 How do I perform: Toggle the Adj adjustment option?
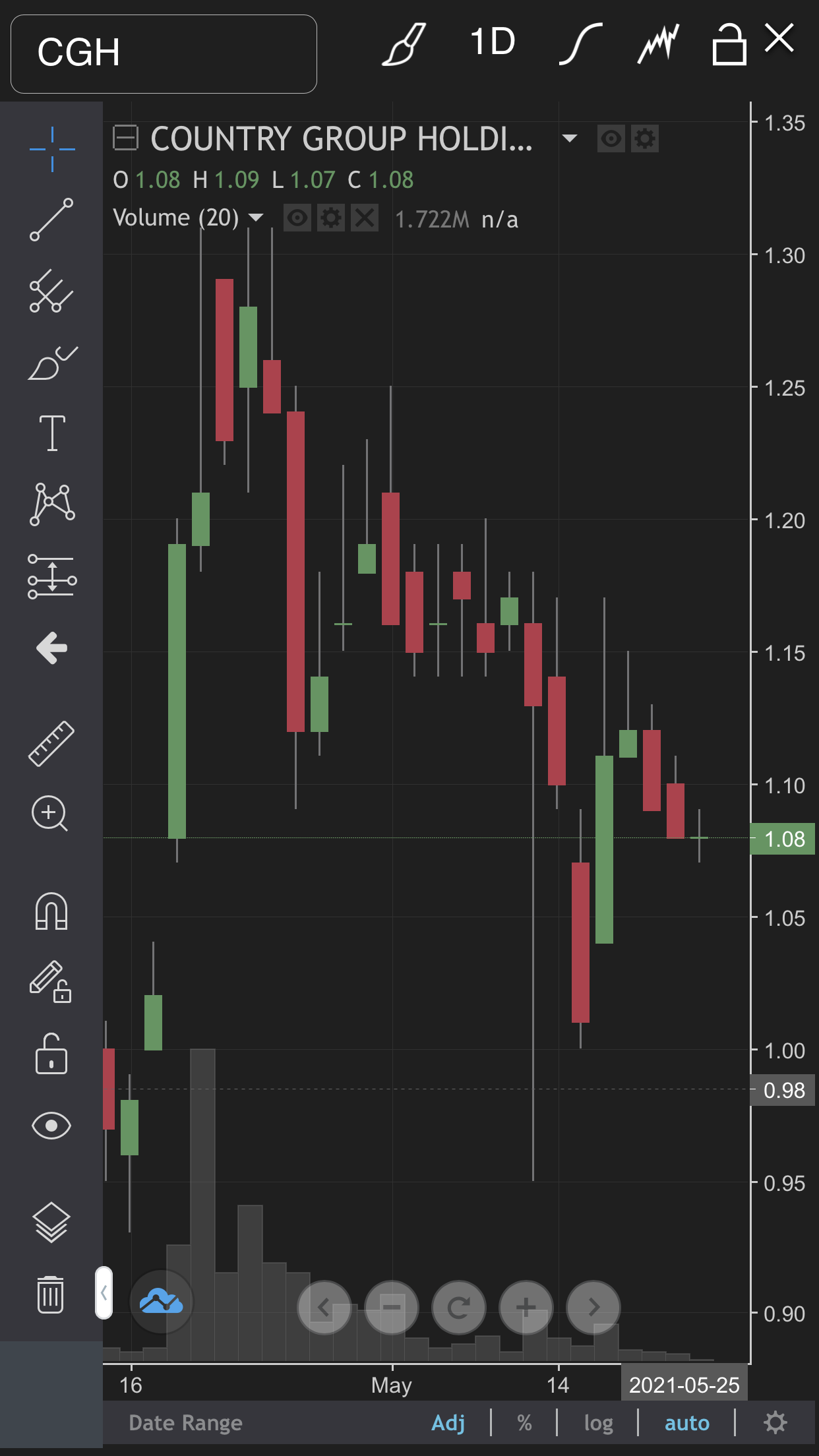tap(448, 1423)
